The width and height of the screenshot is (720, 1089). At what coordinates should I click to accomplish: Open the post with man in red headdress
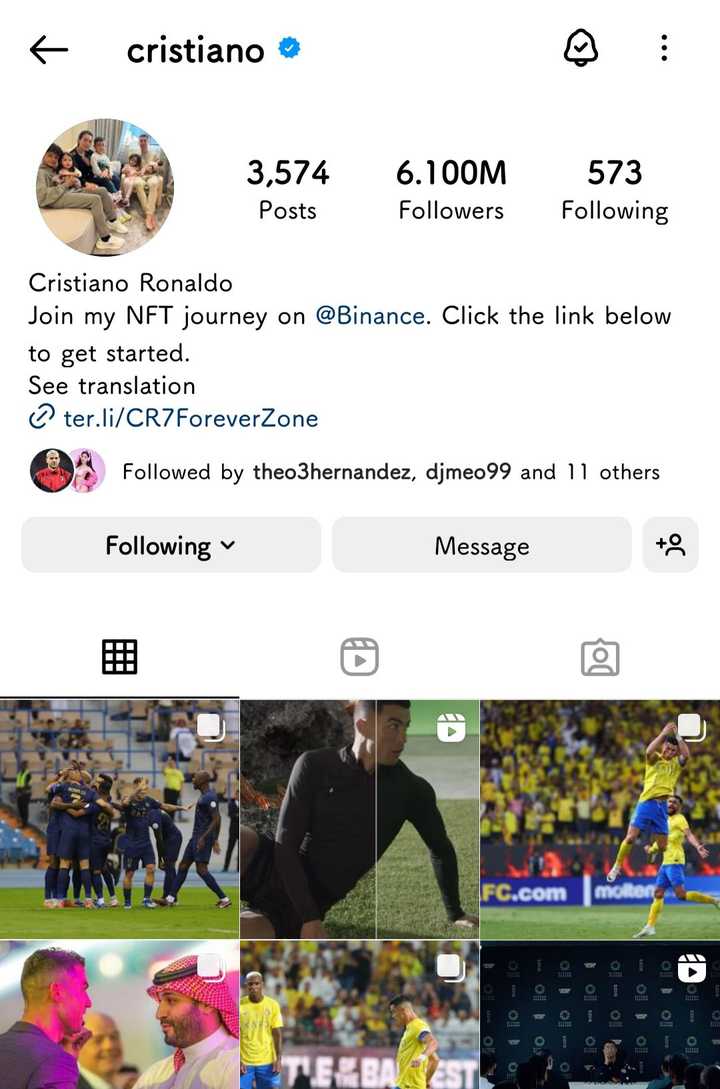point(119,1015)
